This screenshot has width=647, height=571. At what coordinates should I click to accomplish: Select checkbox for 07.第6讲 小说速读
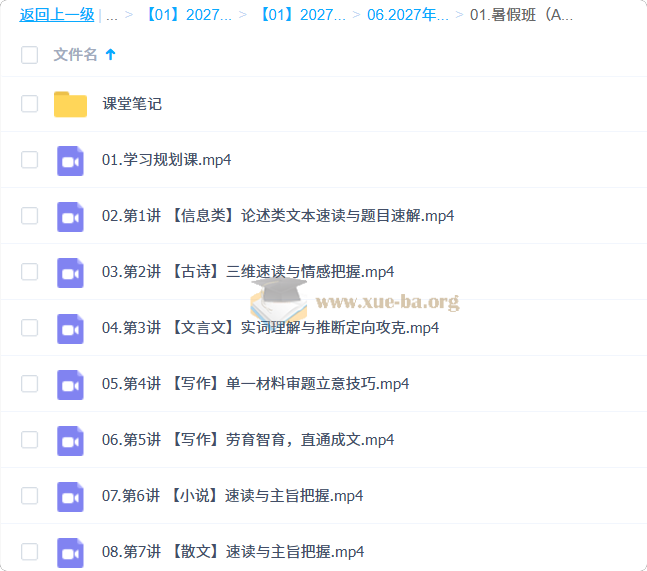coord(29,496)
